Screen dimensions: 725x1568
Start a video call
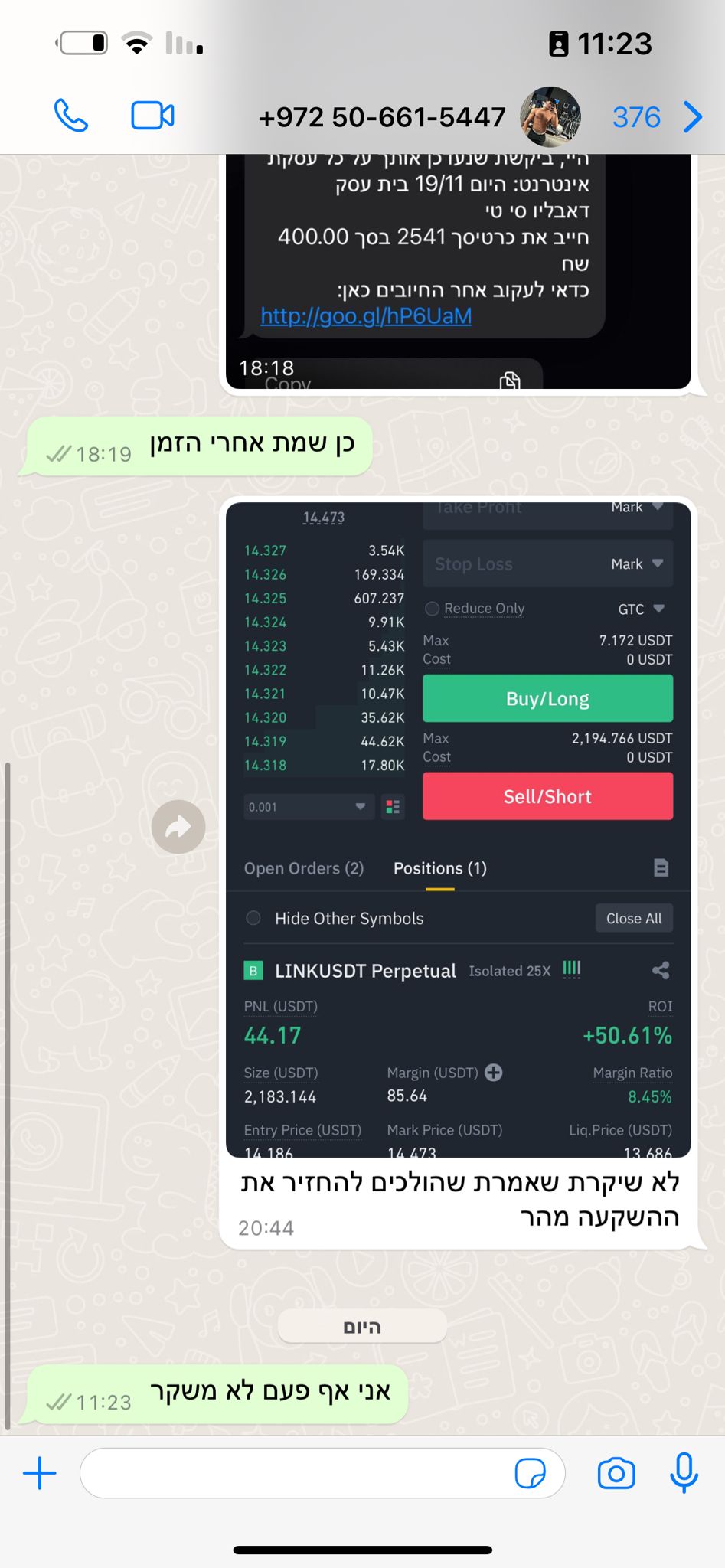click(152, 116)
